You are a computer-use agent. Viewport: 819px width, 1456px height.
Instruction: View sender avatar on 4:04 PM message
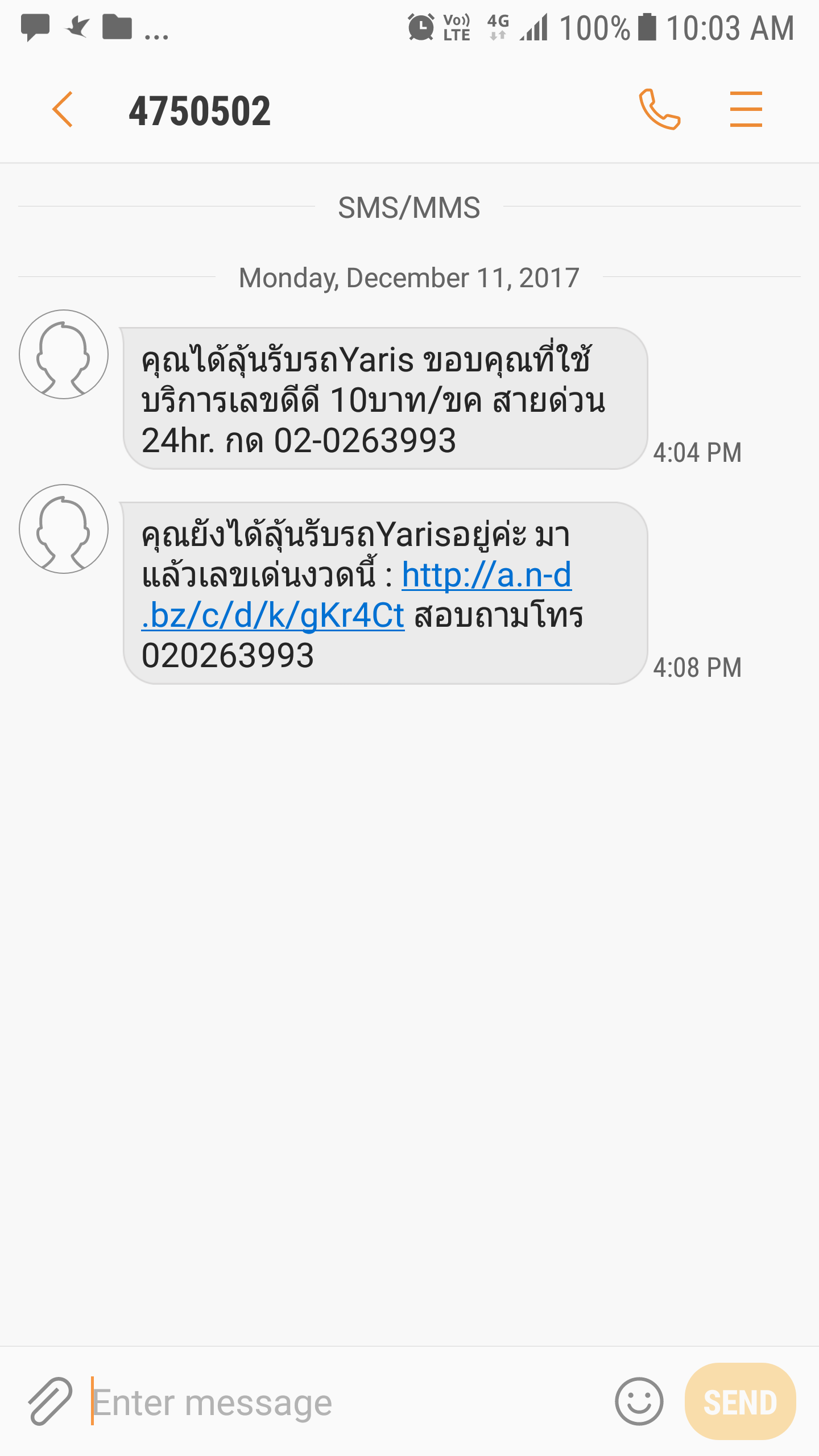click(x=64, y=354)
